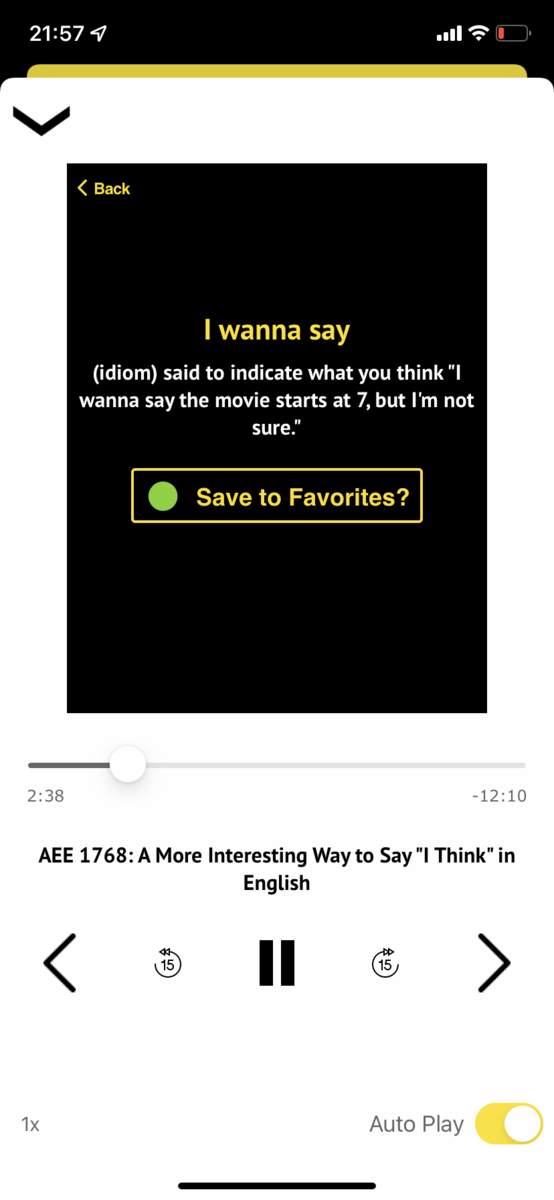Turn off Auto Play
Viewport: 554px width, 1200px height.
(508, 1124)
